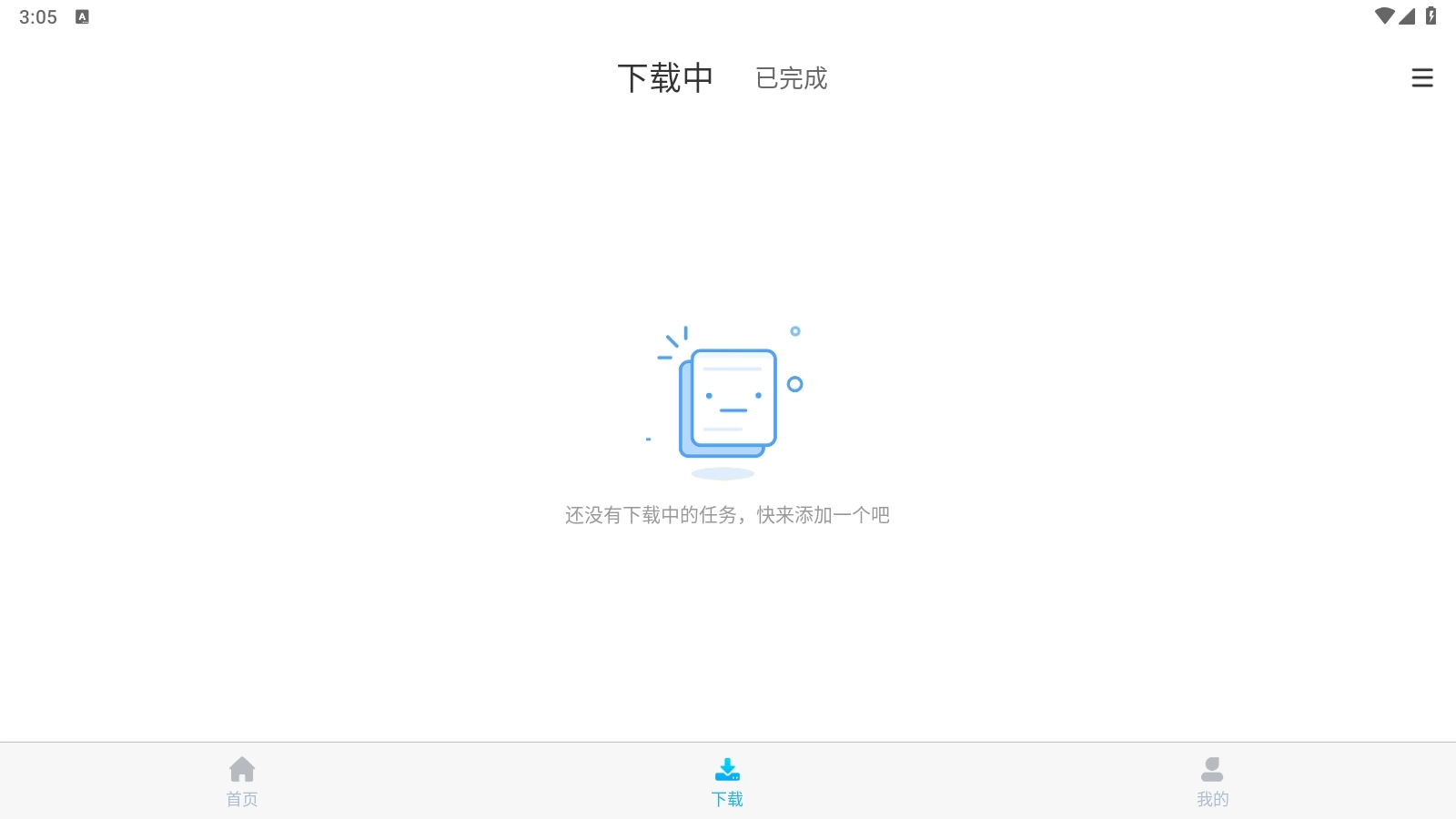Open the 下载 bottom tab

727,781
